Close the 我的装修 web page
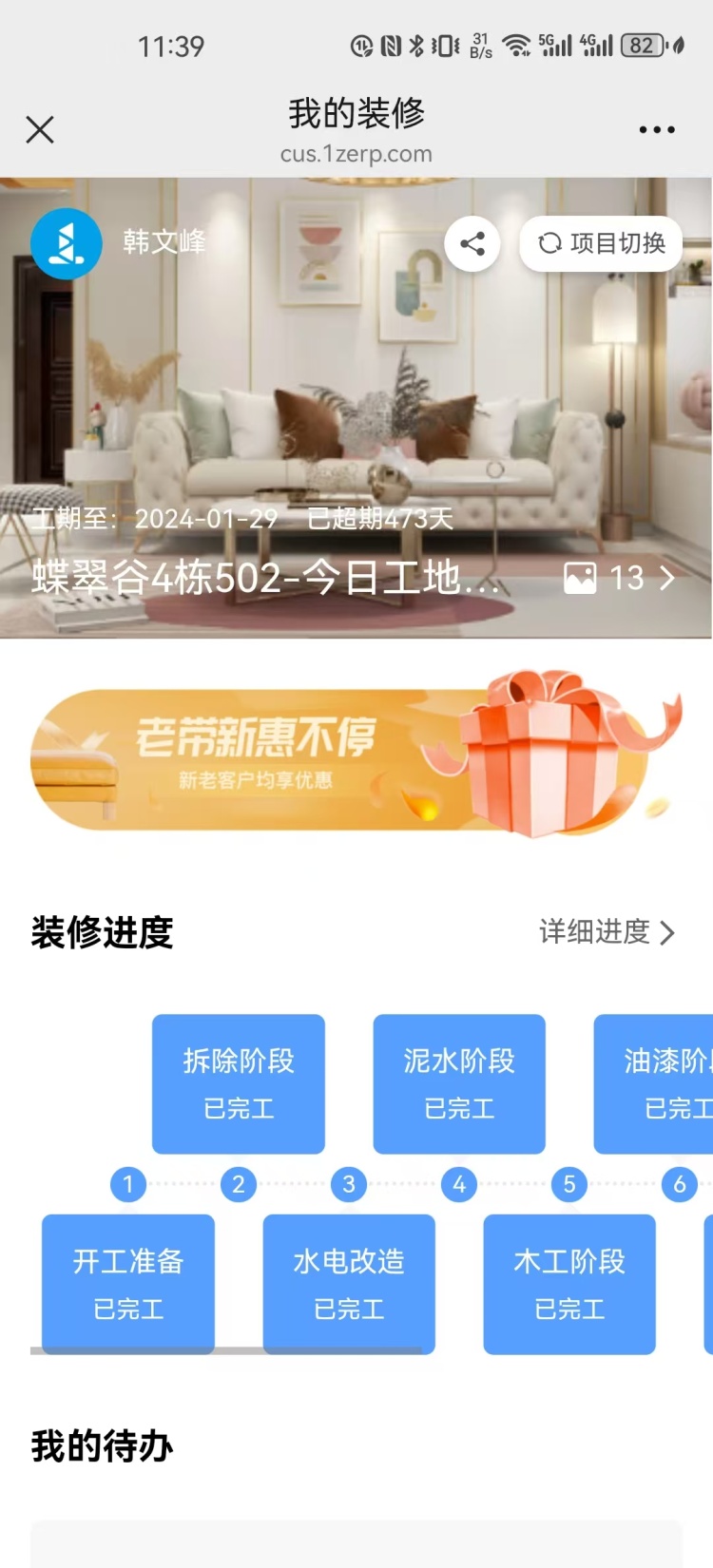This screenshot has width=713, height=1568. tap(40, 129)
